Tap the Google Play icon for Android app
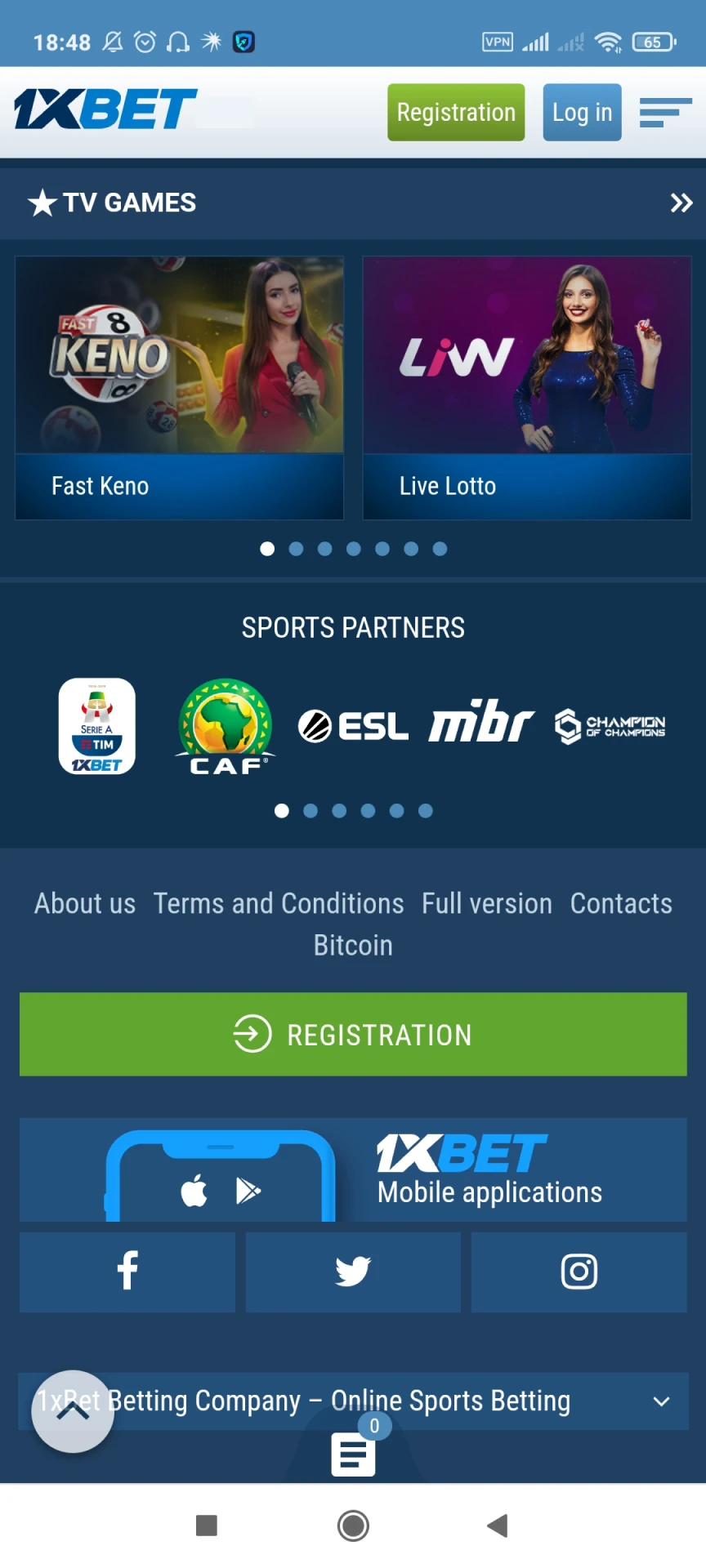The width and height of the screenshot is (706, 1568). [249, 1192]
